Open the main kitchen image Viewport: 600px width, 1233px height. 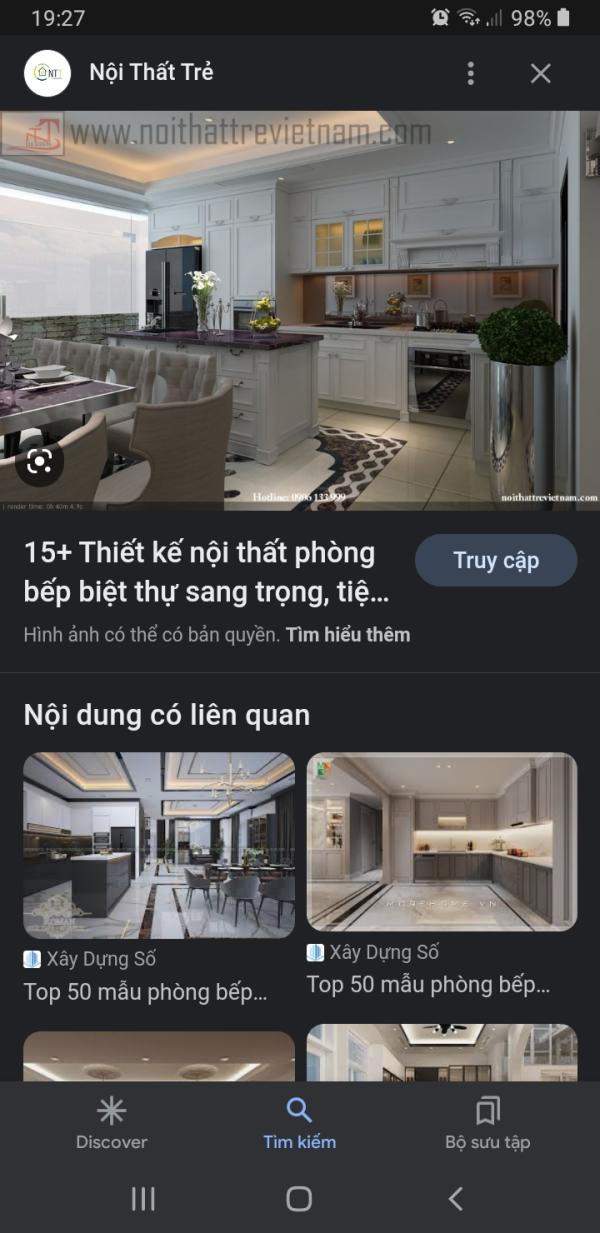coord(300,310)
